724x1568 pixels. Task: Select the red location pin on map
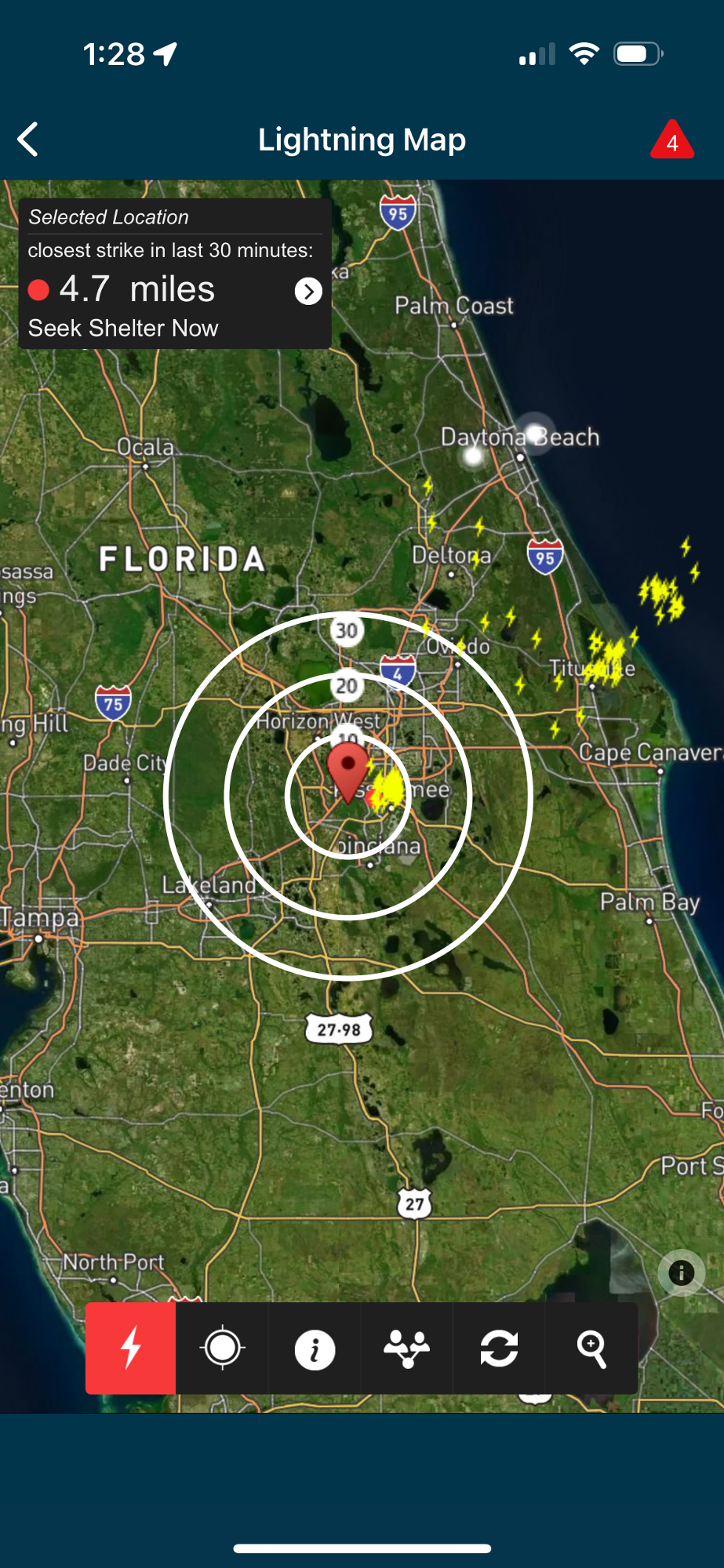click(347, 768)
